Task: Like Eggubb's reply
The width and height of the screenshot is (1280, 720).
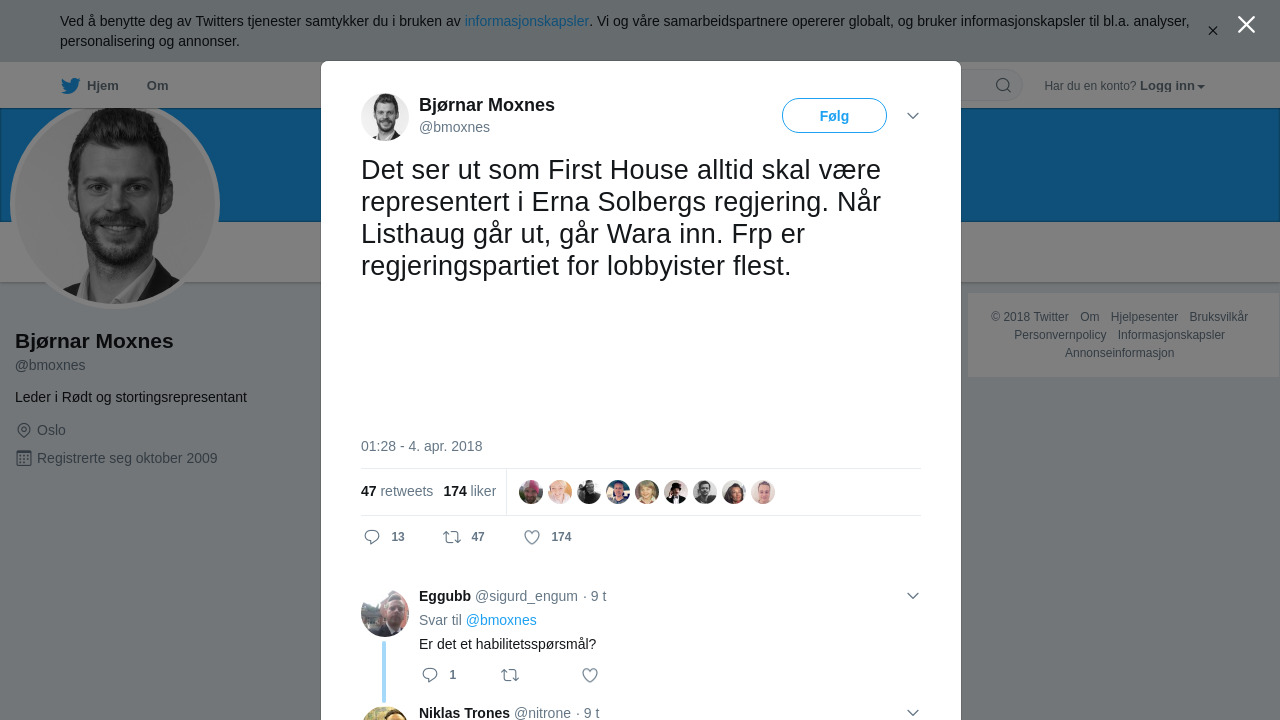Action: (x=590, y=675)
